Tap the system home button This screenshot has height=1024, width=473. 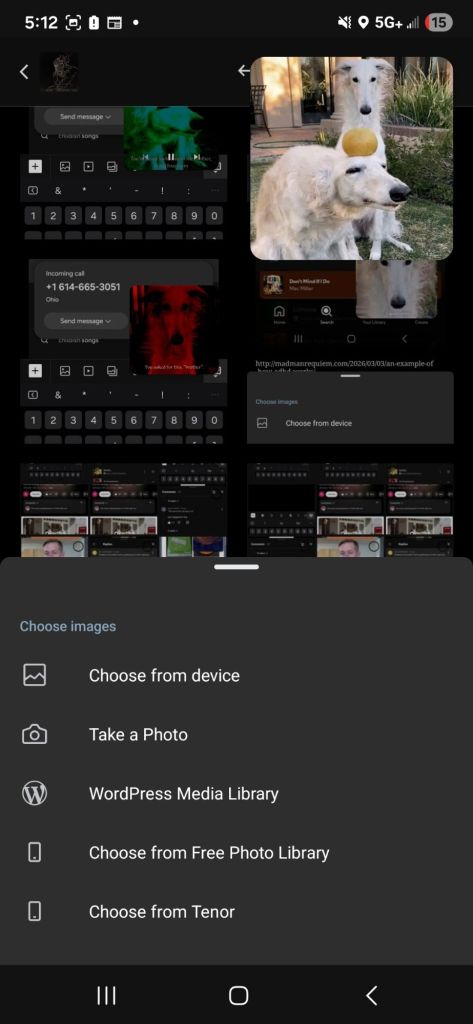tap(238, 995)
